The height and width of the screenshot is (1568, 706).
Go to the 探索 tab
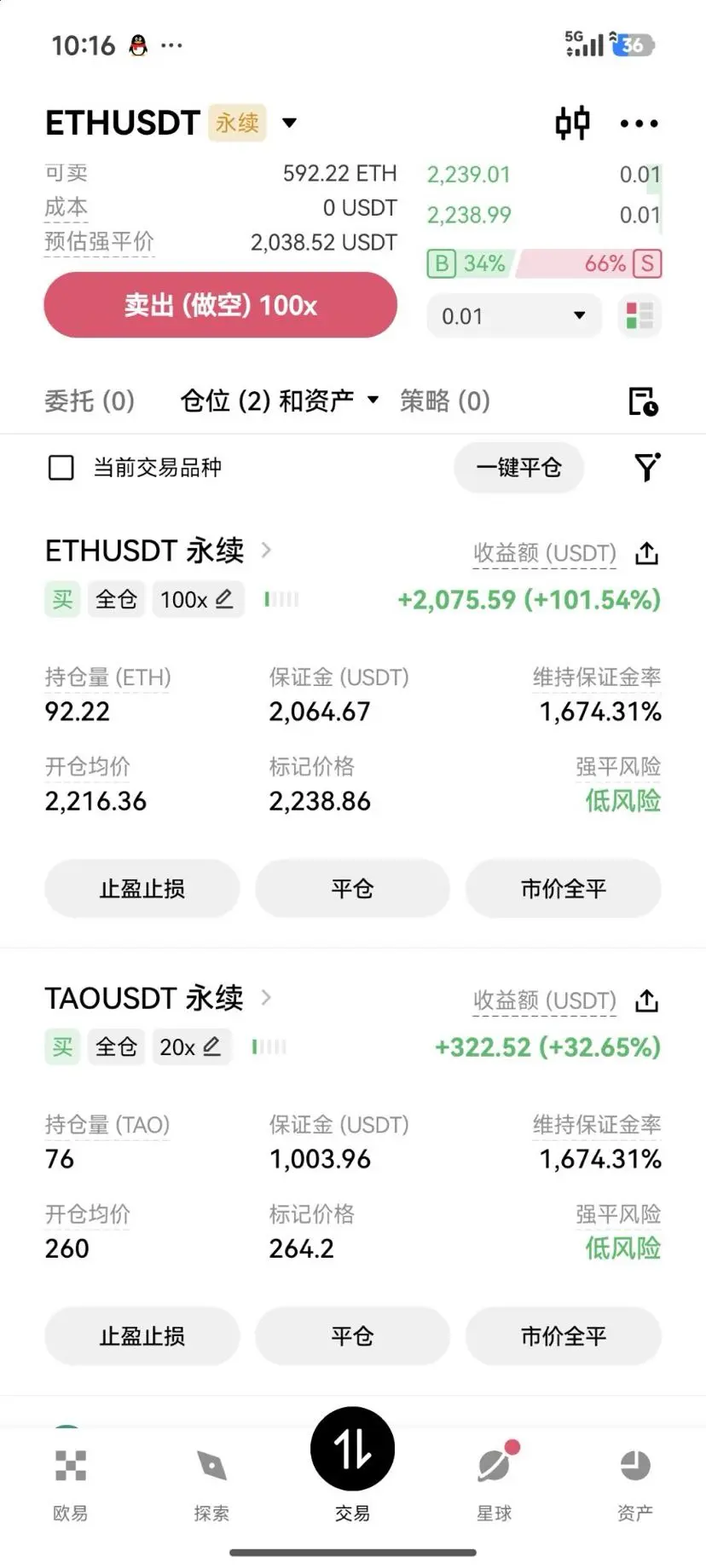[211, 1484]
